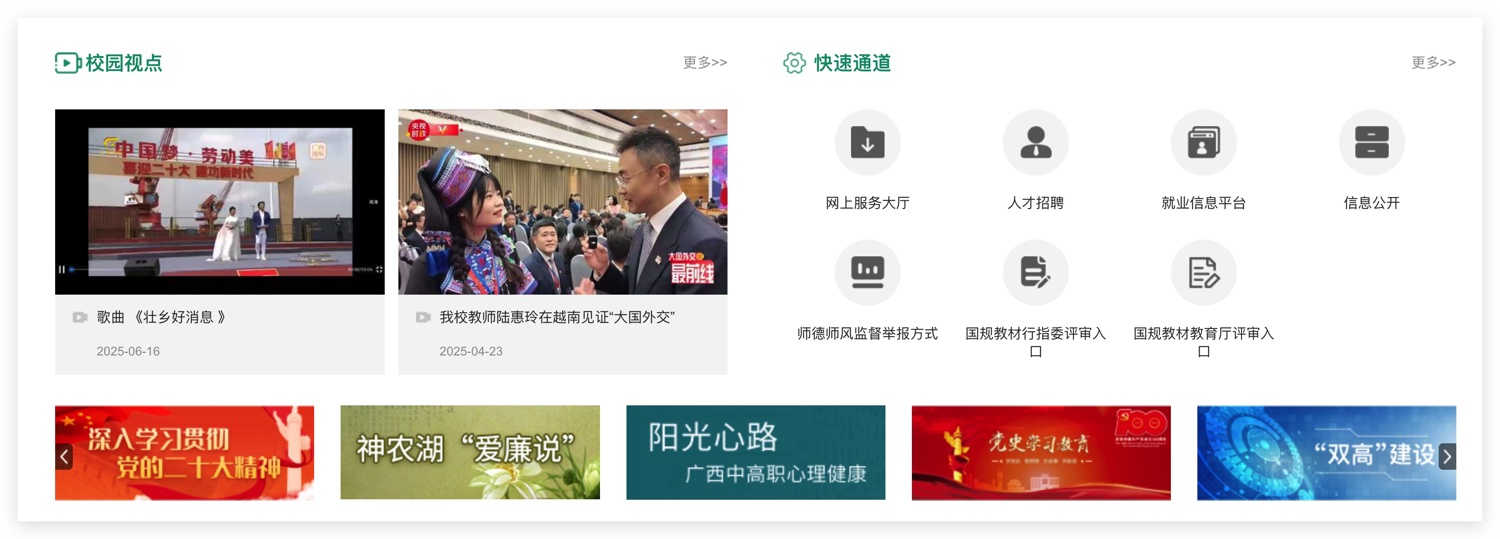Show next banners with the right arrow
Viewport: 1500px width, 539px height.
pos(1446,457)
